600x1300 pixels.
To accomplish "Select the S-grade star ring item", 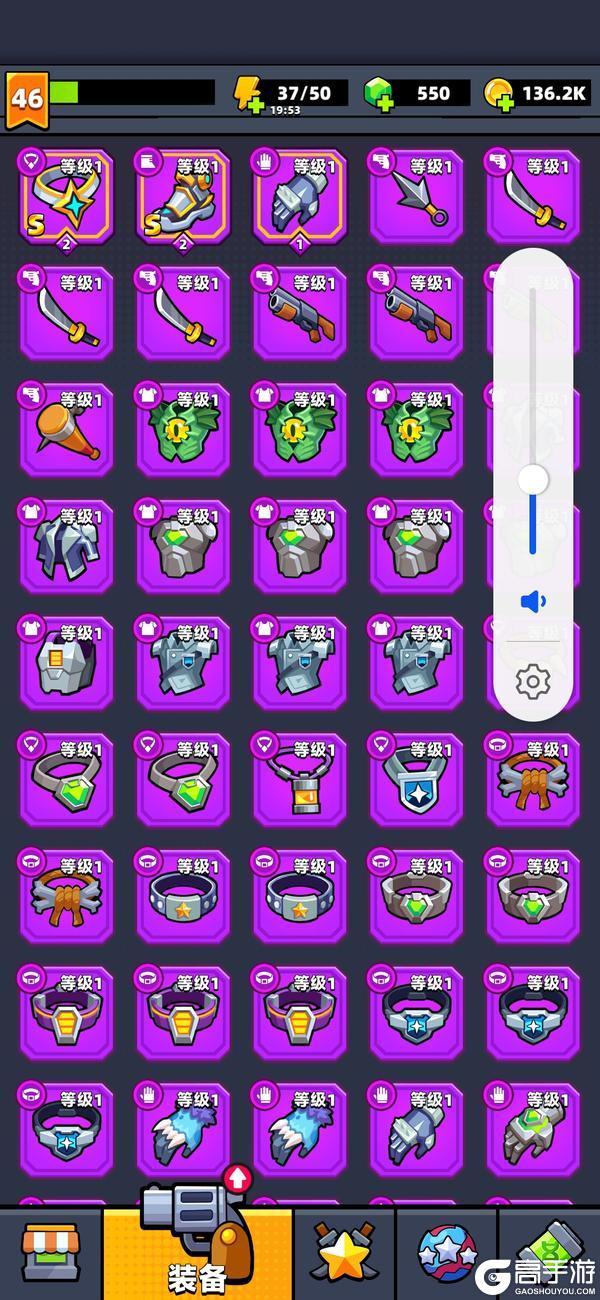I will [x=66, y=198].
